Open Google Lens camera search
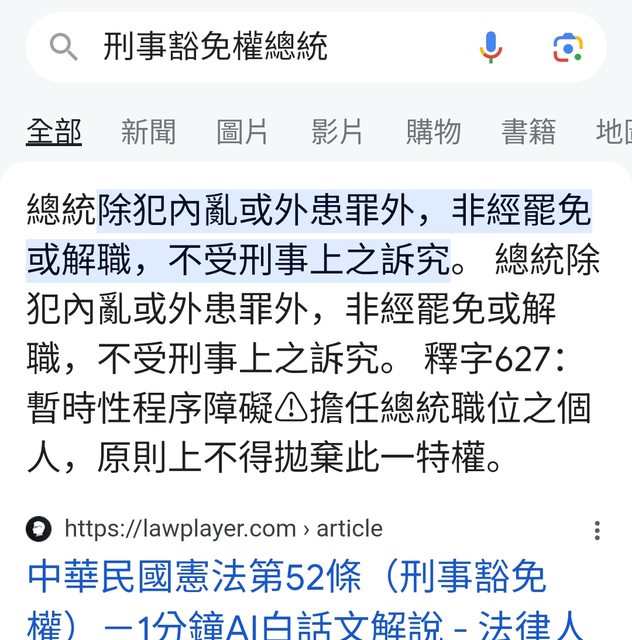 pos(568,46)
